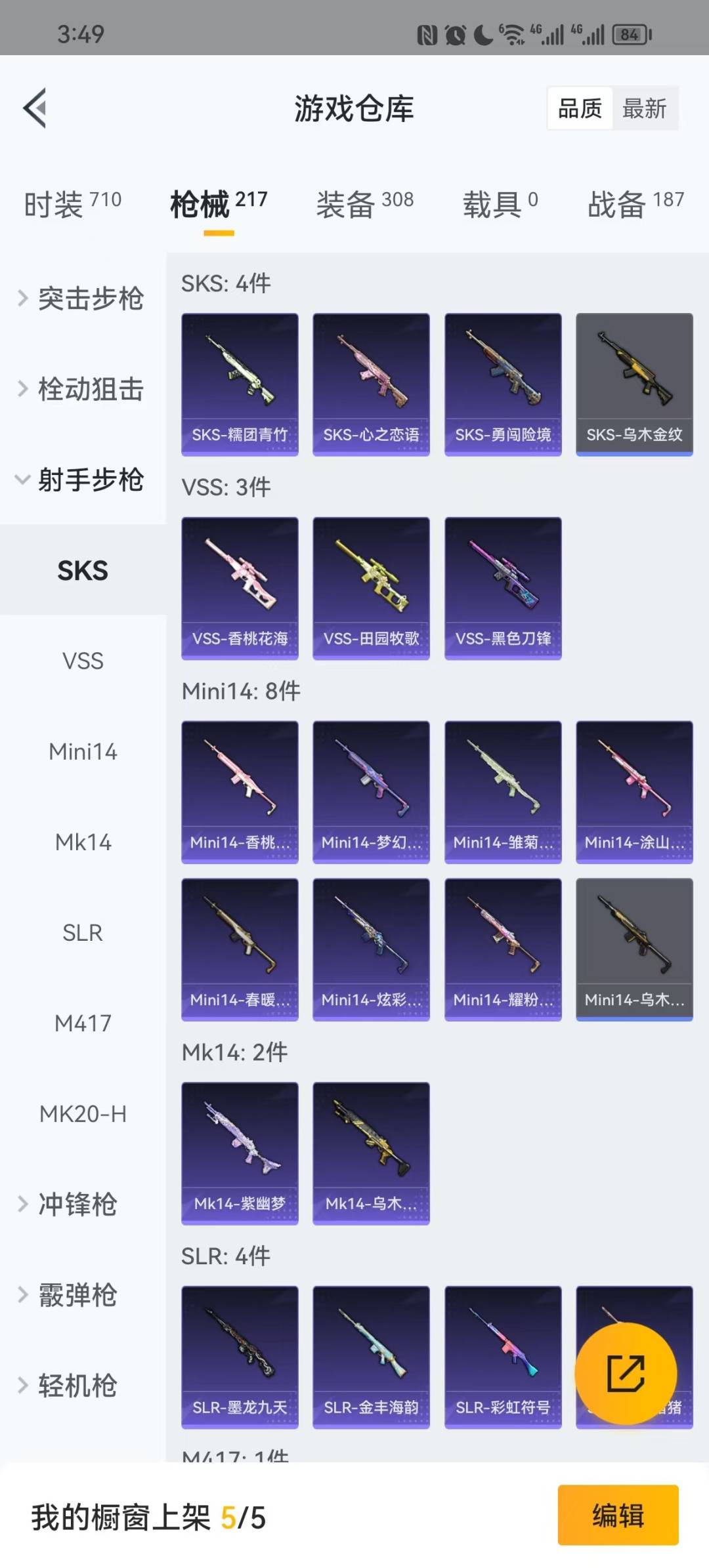The width and height of the screenshot is (709, 1568).
Task: View the Mk14-紫幽梦 skin
Action: click(x=240, y=1153)
